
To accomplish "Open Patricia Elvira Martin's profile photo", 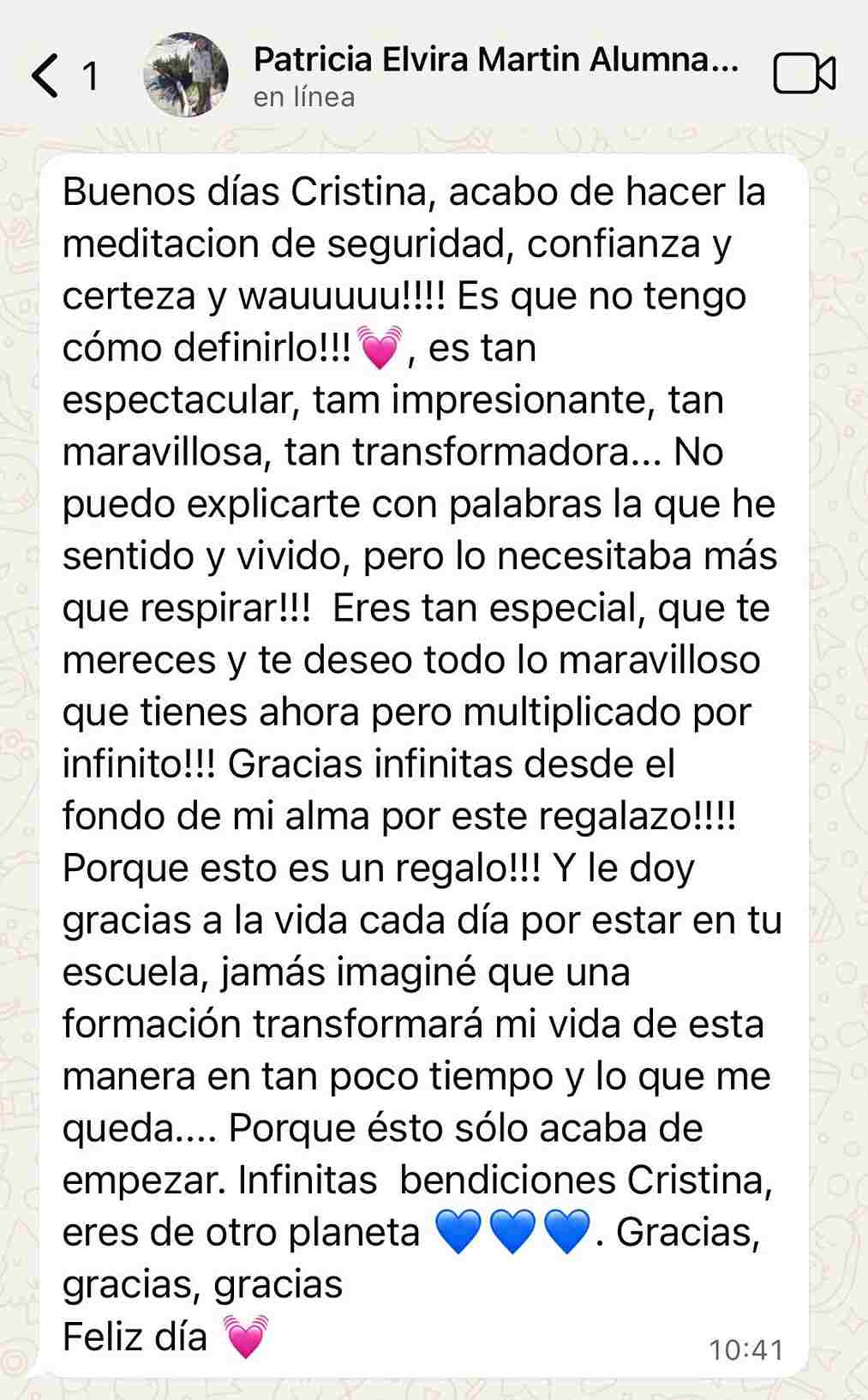I will [x=186, y=75].
